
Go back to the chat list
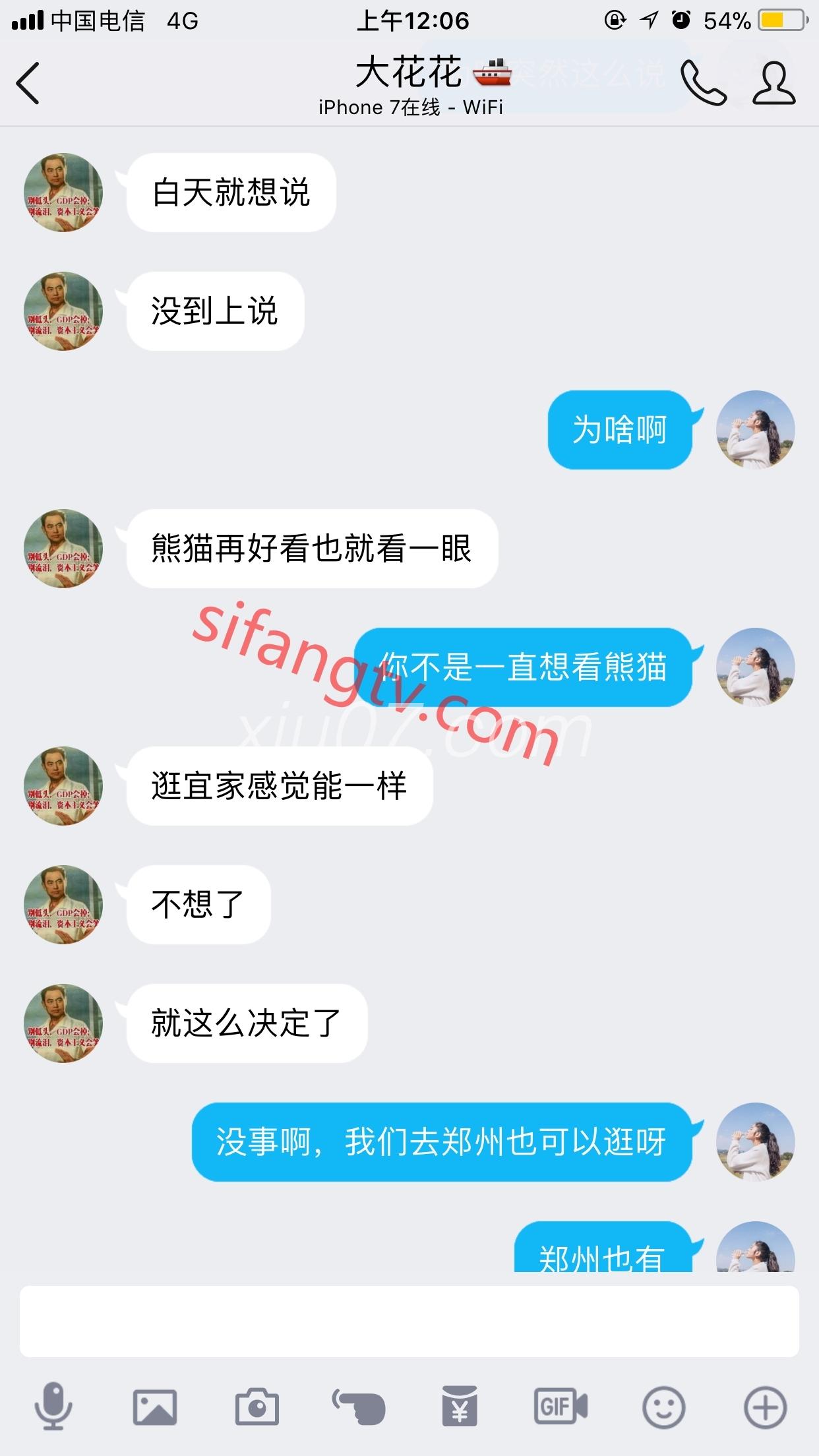coord(28,83)
